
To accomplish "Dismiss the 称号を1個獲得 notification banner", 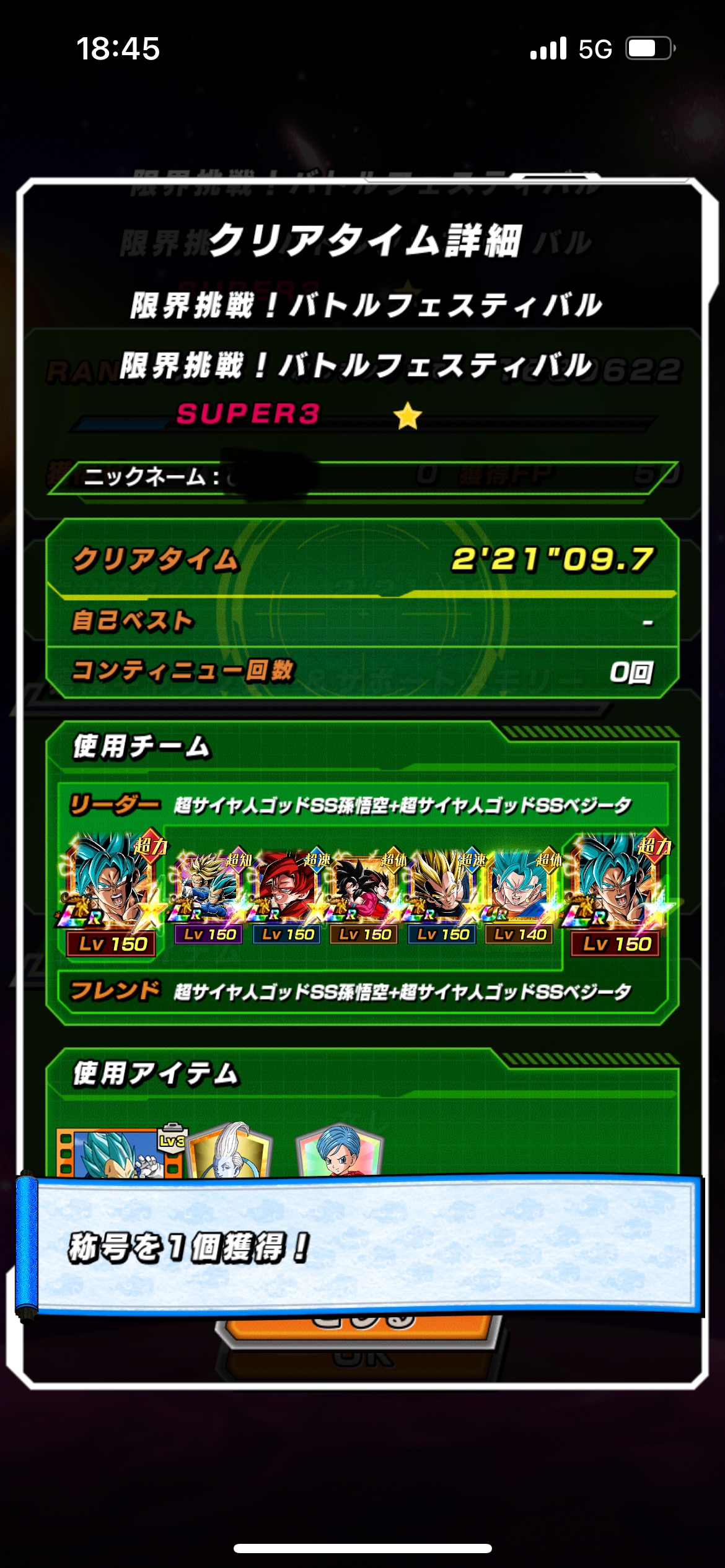I will click(359, 1246).
